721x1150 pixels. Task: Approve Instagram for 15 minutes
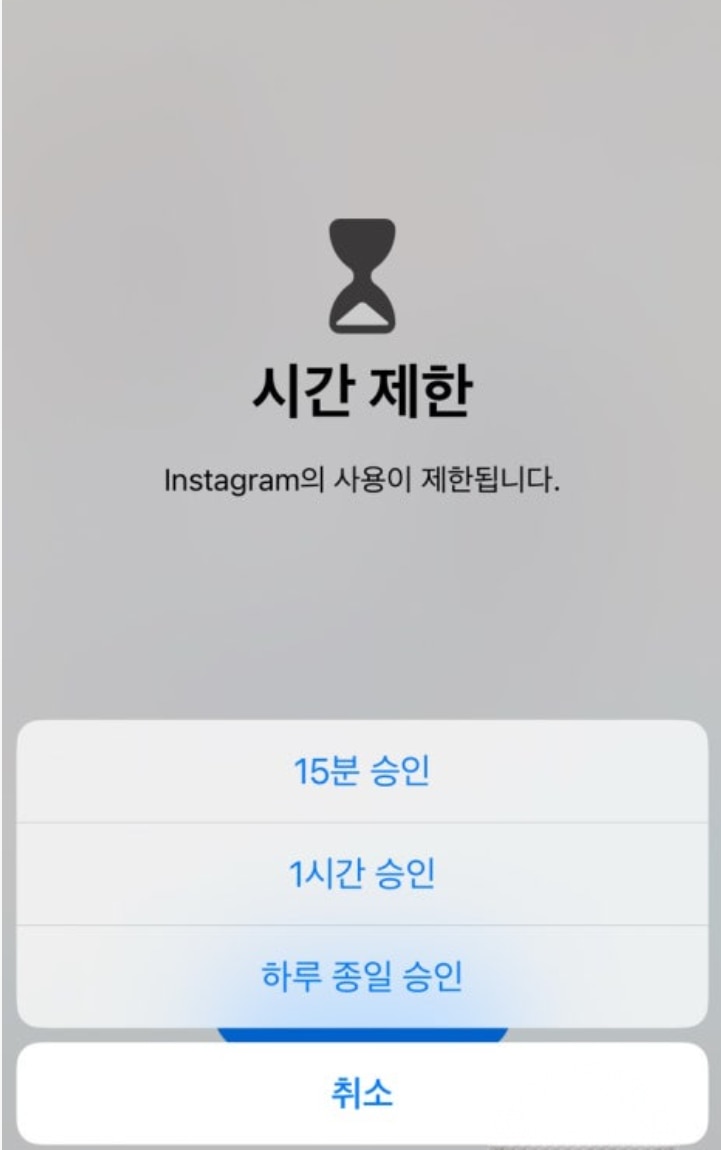361,773
